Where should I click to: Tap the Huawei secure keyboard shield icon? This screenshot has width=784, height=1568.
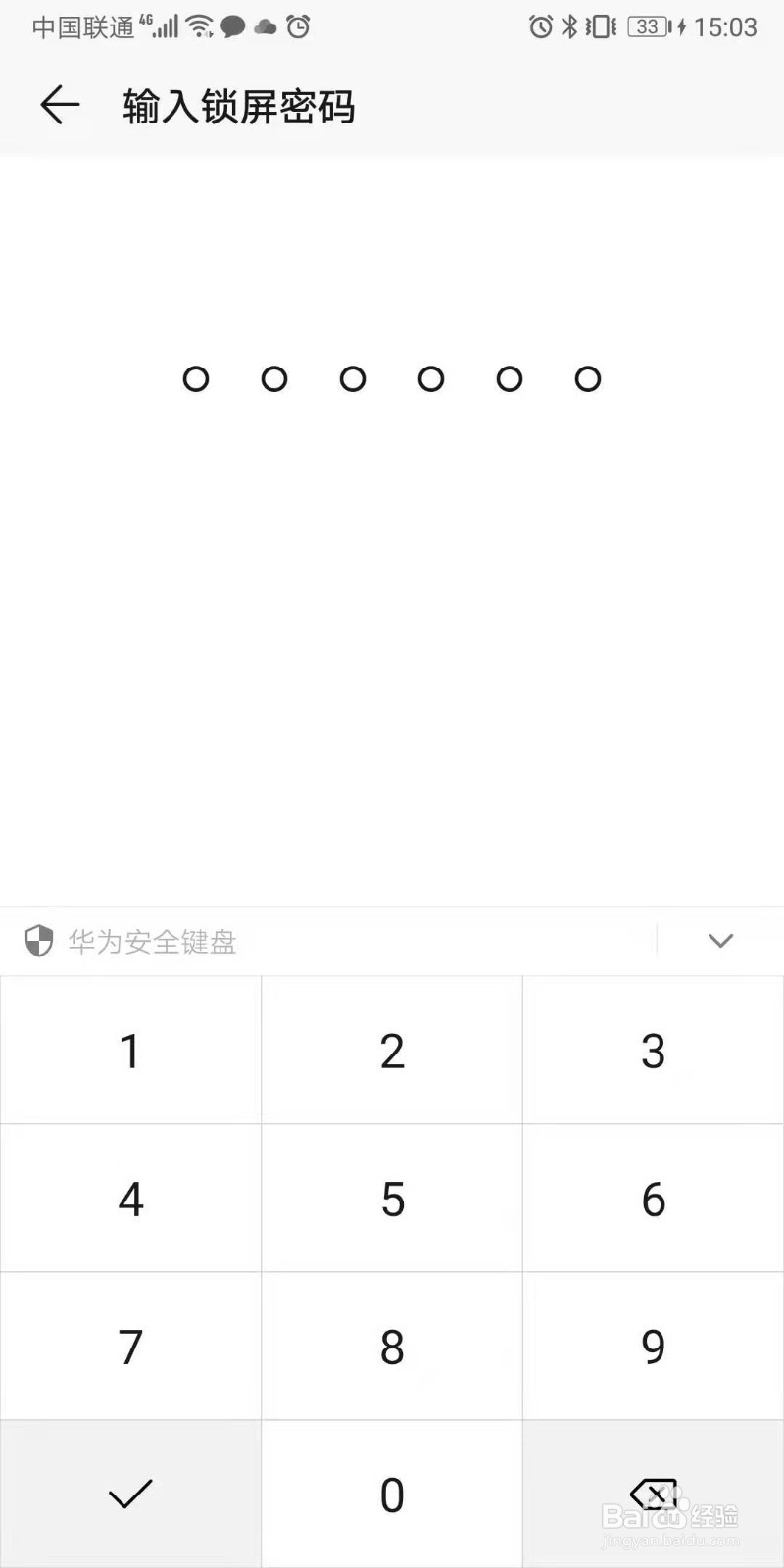point(37,941)
